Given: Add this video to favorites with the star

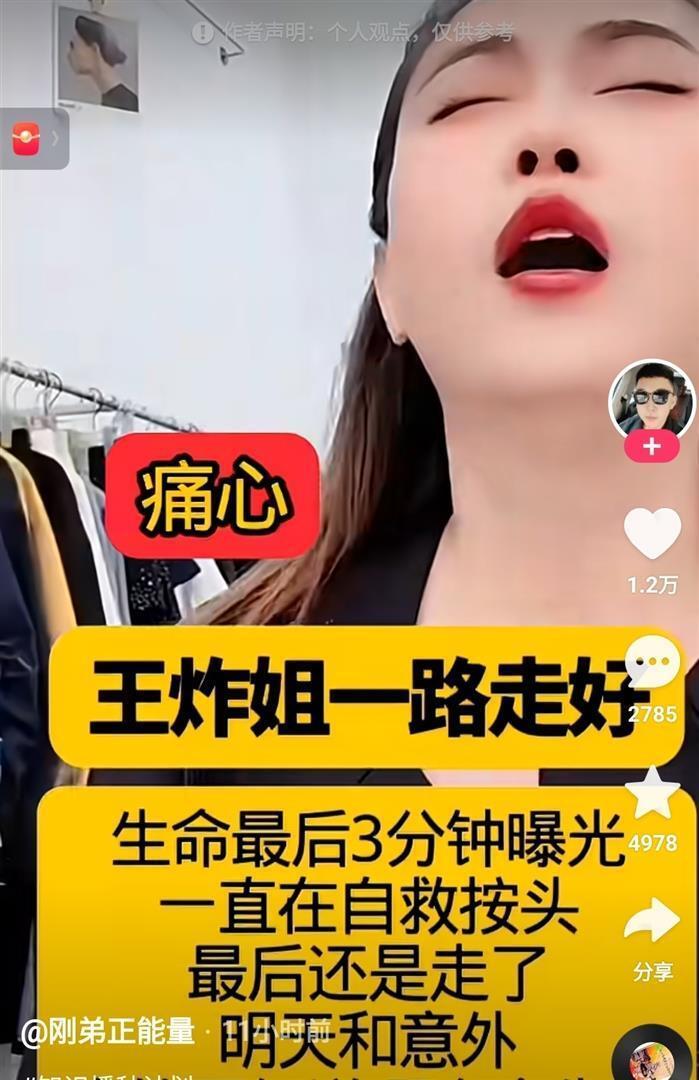Looking at the screenshot, I should 652,793.
